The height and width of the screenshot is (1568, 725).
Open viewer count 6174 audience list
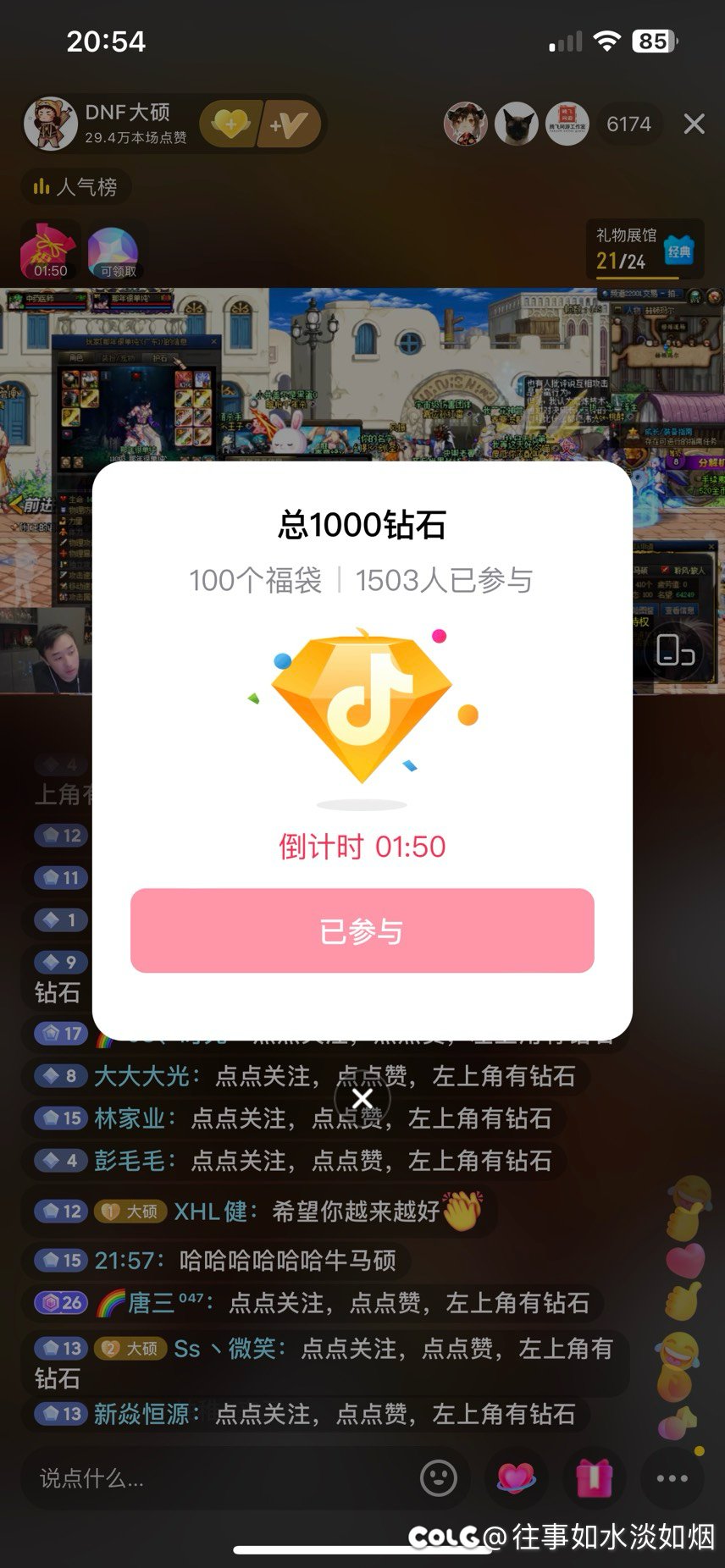pyautogui.click(x=628, y=124)
